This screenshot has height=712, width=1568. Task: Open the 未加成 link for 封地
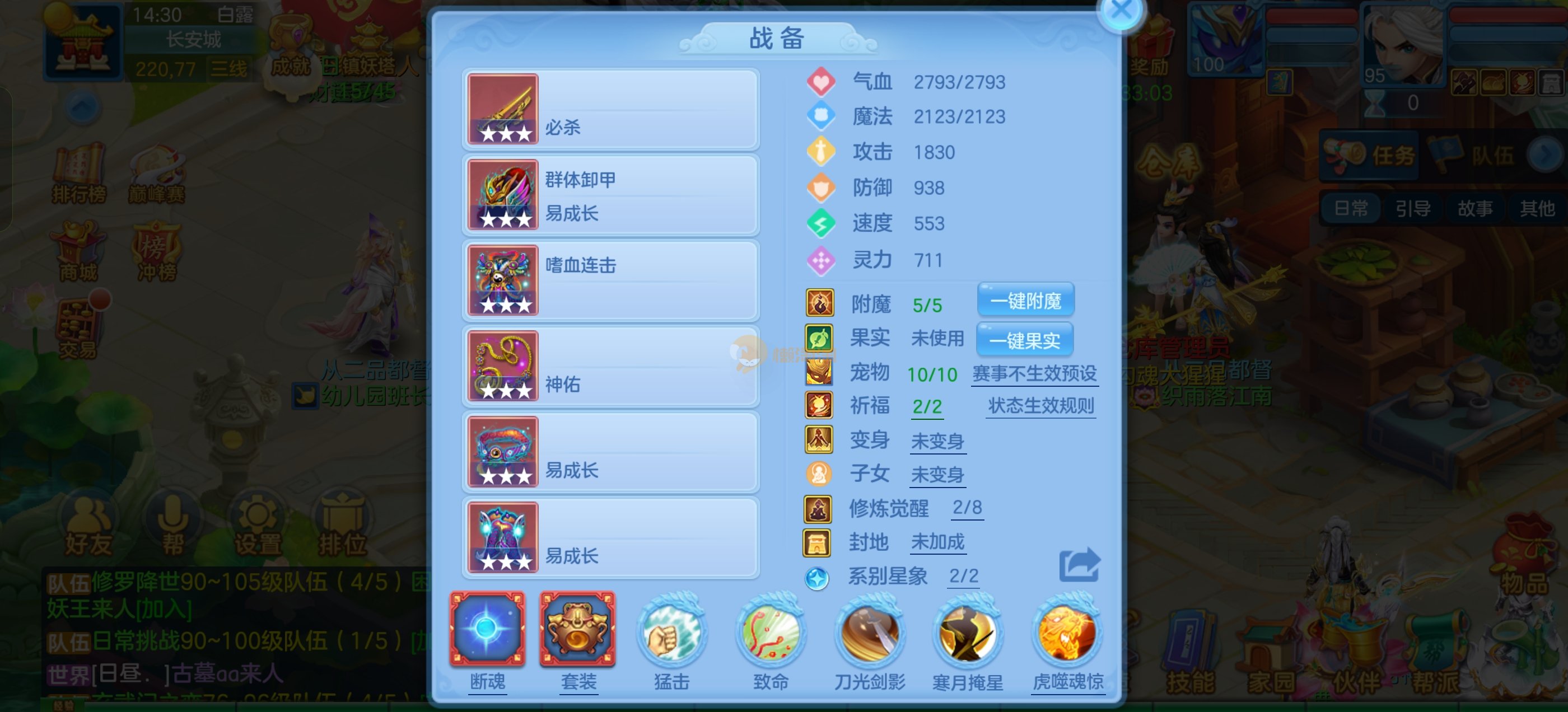coord(937,542)
